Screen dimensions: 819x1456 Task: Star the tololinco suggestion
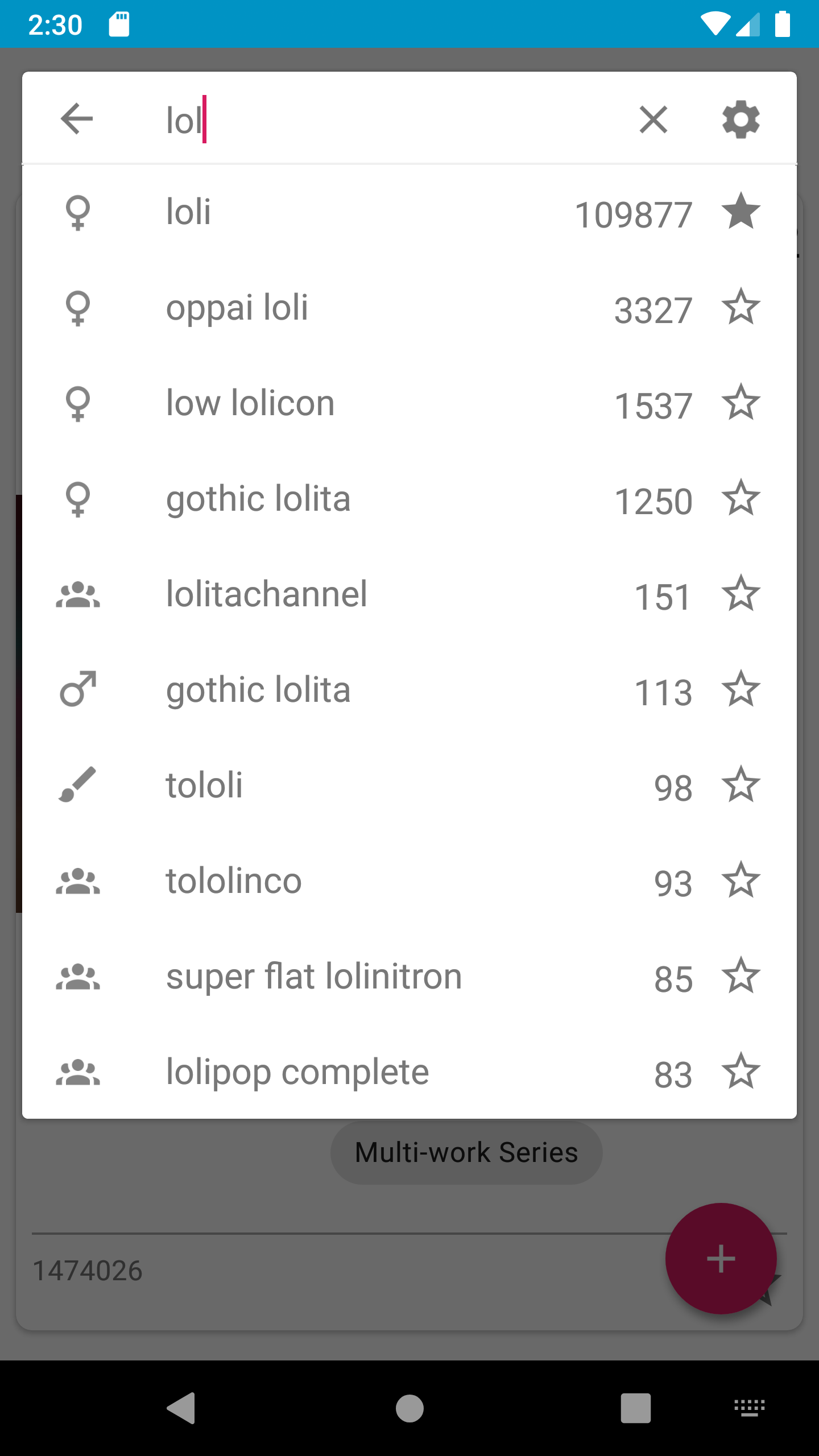(x=741, y=880)
